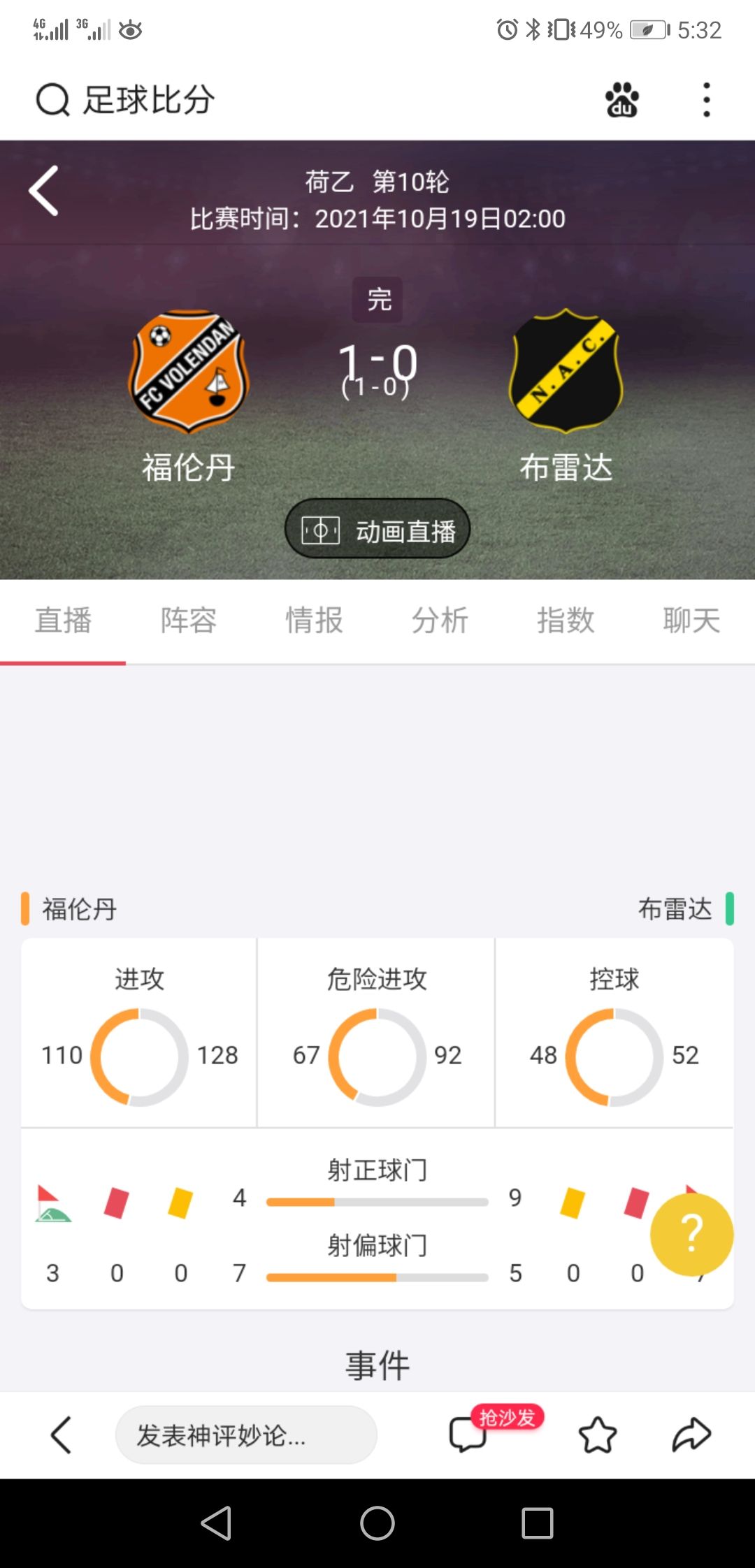The width and height of the screenshot is (755, 1568).
Task: Tap the corner kick flag stat icon
Action: pyautogui.click(x=55, y=1198)
